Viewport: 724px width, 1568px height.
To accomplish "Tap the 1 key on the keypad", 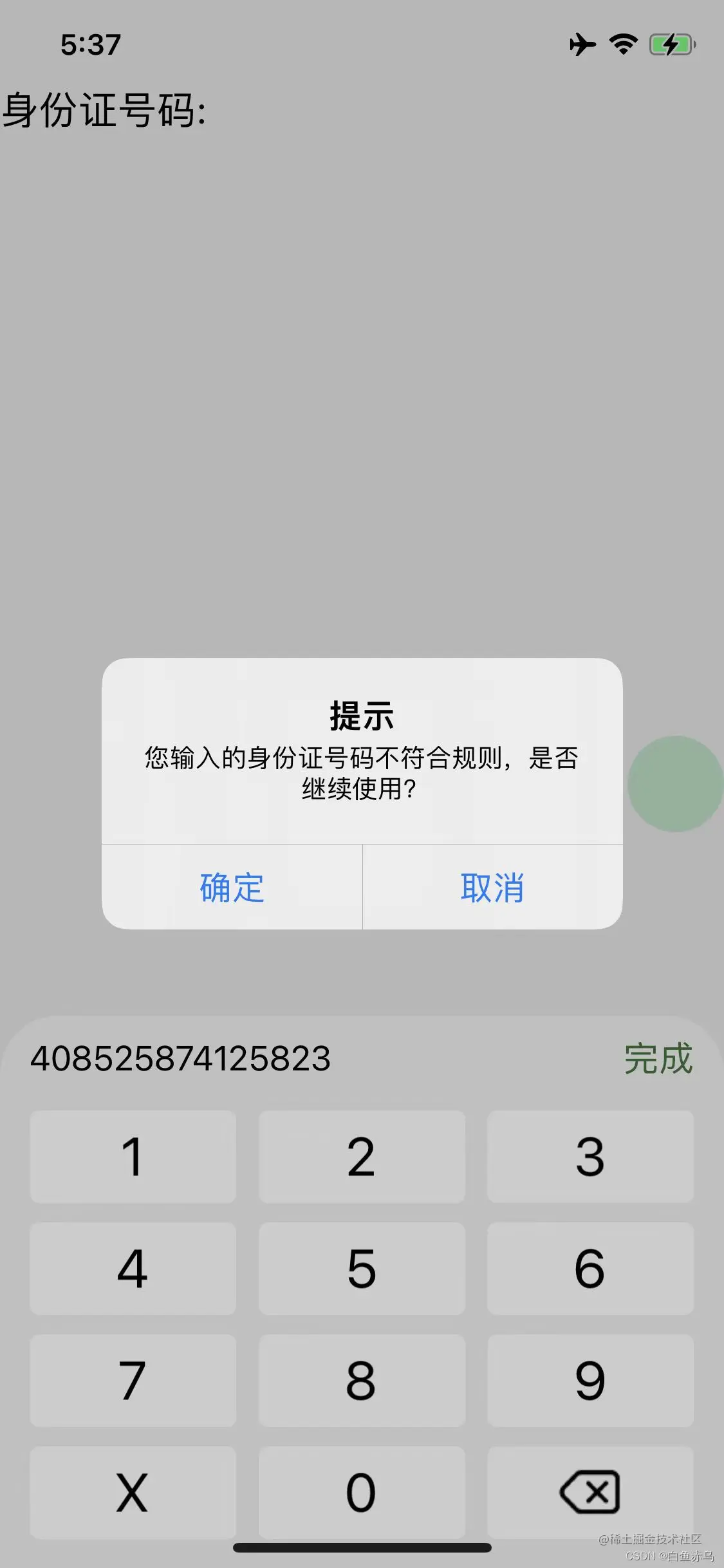I will [133, 1157].
